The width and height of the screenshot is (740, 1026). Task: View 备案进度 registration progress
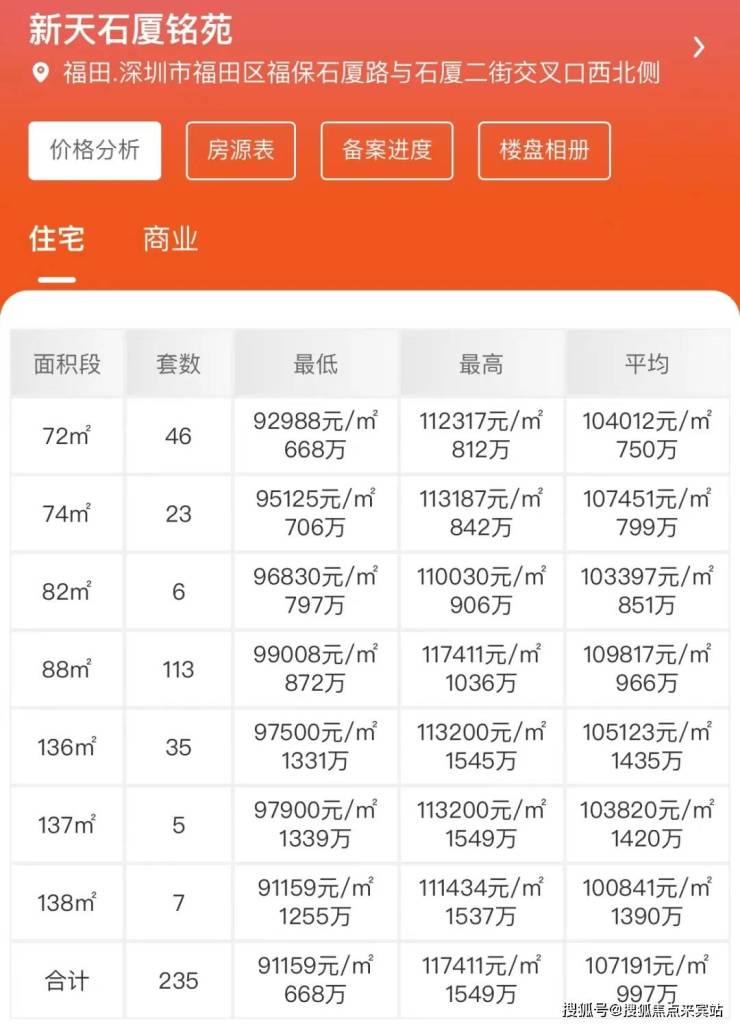[x=387, y=150]
